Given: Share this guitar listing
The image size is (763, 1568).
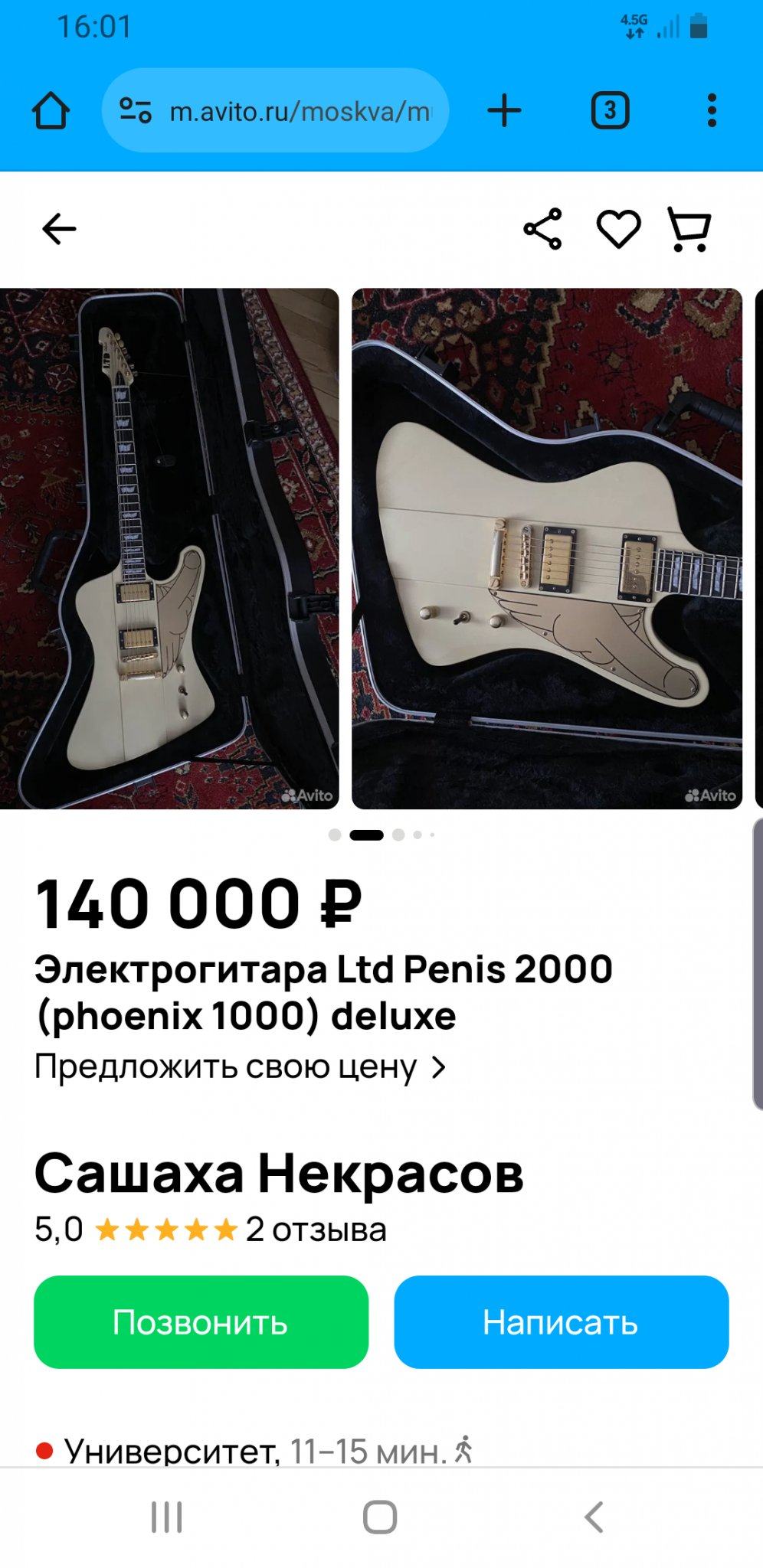Looking at the screenshot, I should click(542, 229).
